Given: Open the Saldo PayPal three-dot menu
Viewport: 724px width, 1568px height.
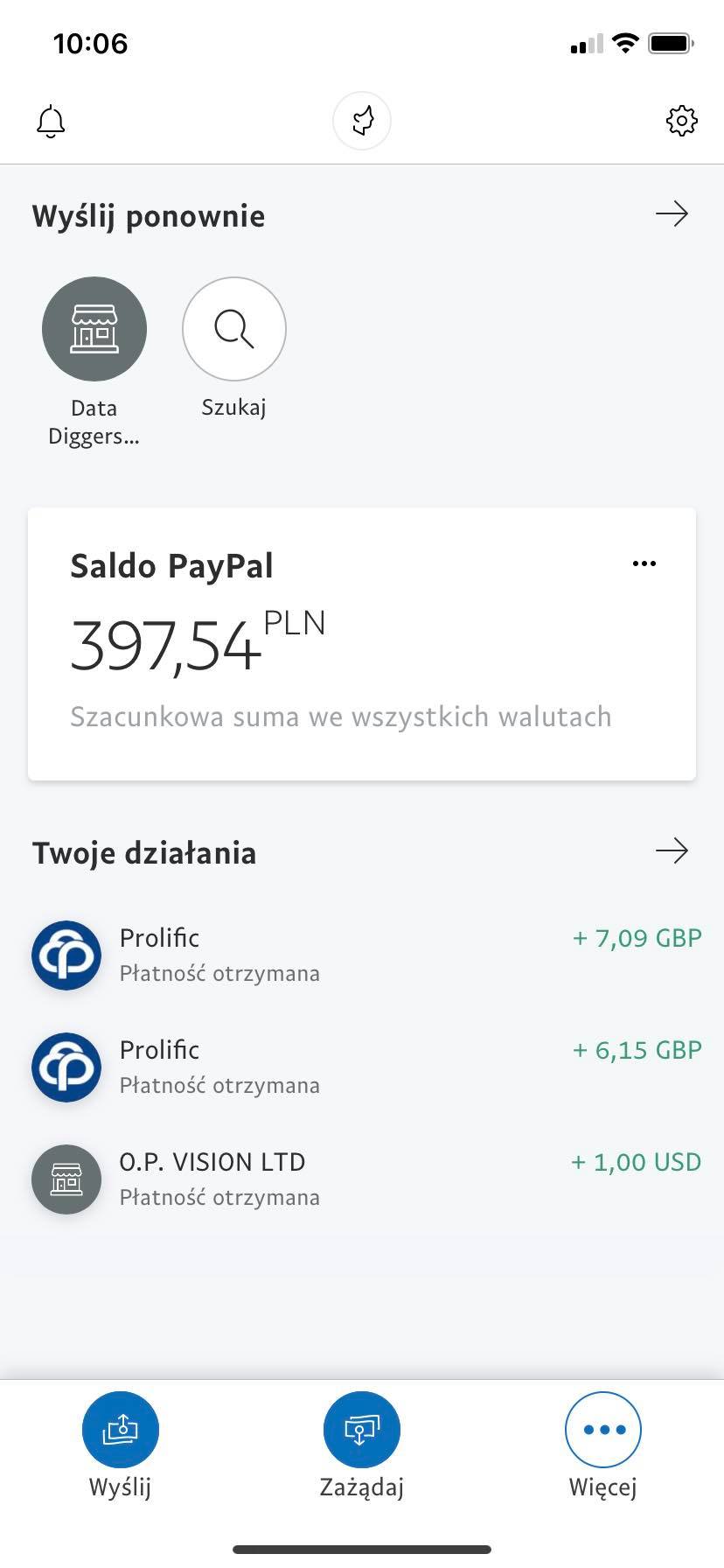Looking at the screenshot, I should (644, 563).
